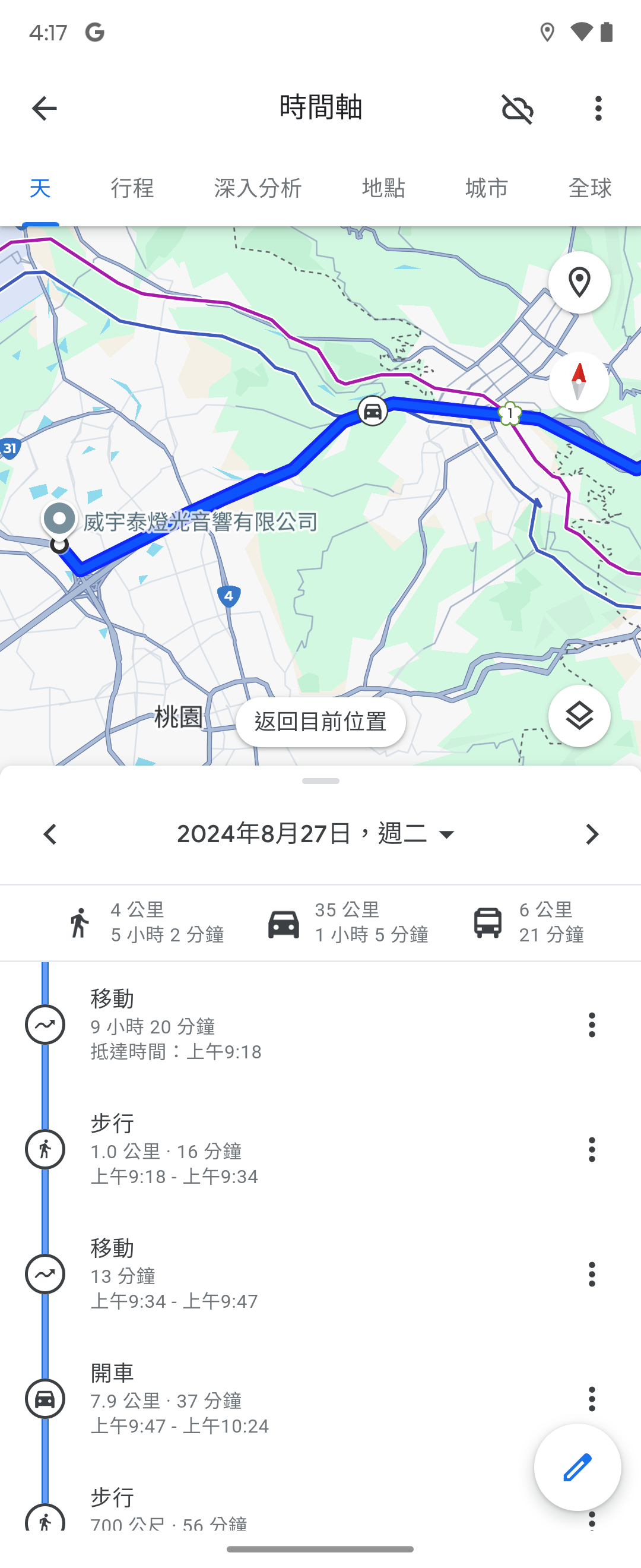Open the top-right overflow menu
The width and height of the screenshot is (641, 1568).
pos(598,109)
